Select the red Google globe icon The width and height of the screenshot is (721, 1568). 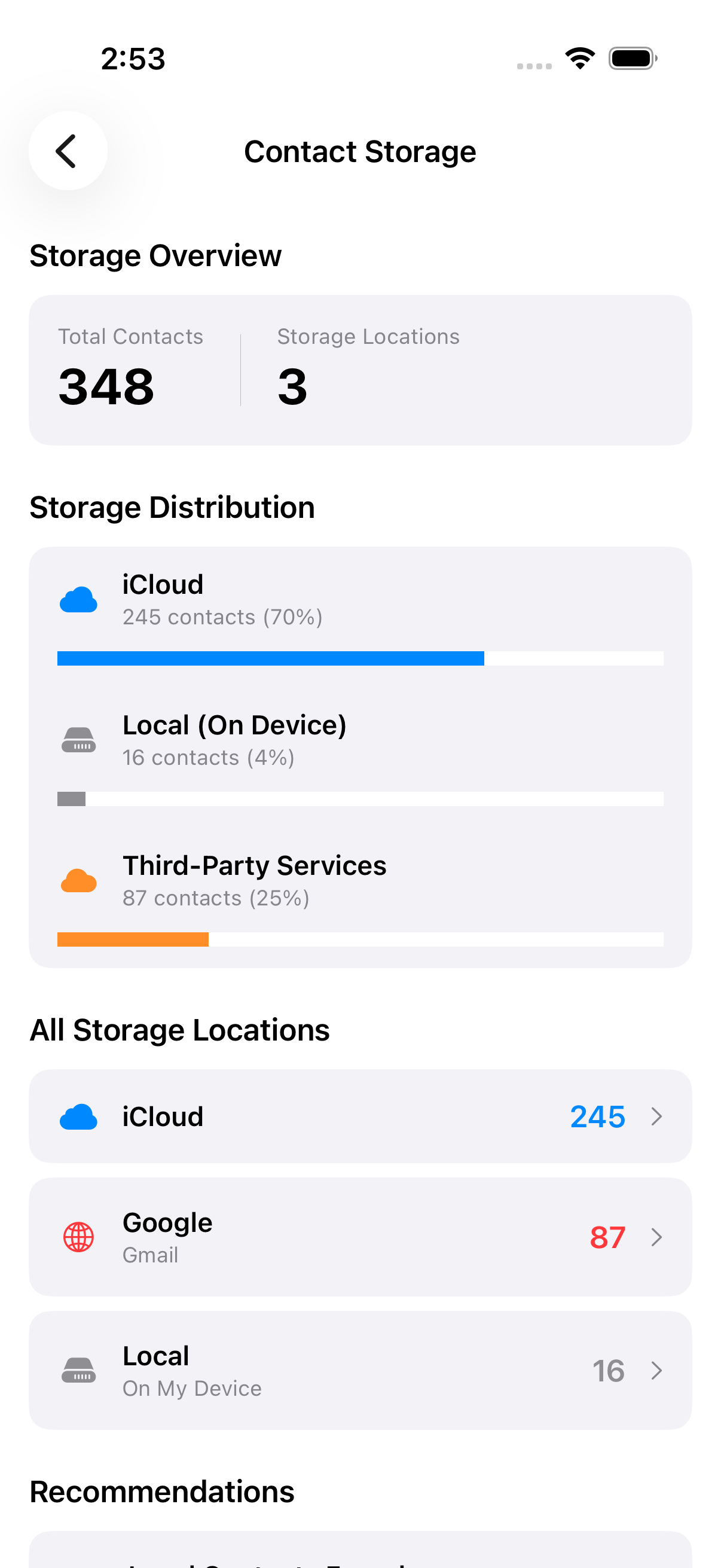pos(80,1237)
